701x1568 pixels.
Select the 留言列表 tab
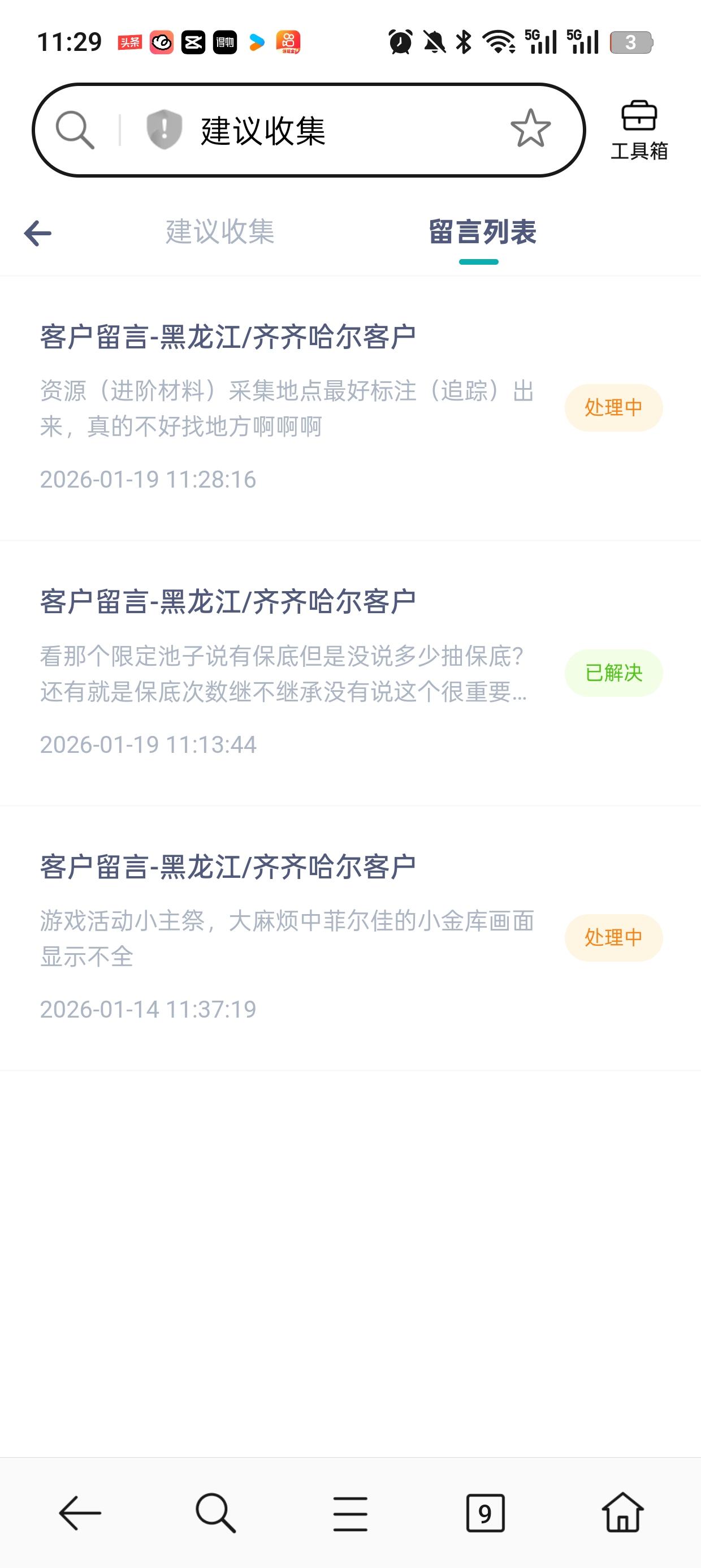(482, 232)
